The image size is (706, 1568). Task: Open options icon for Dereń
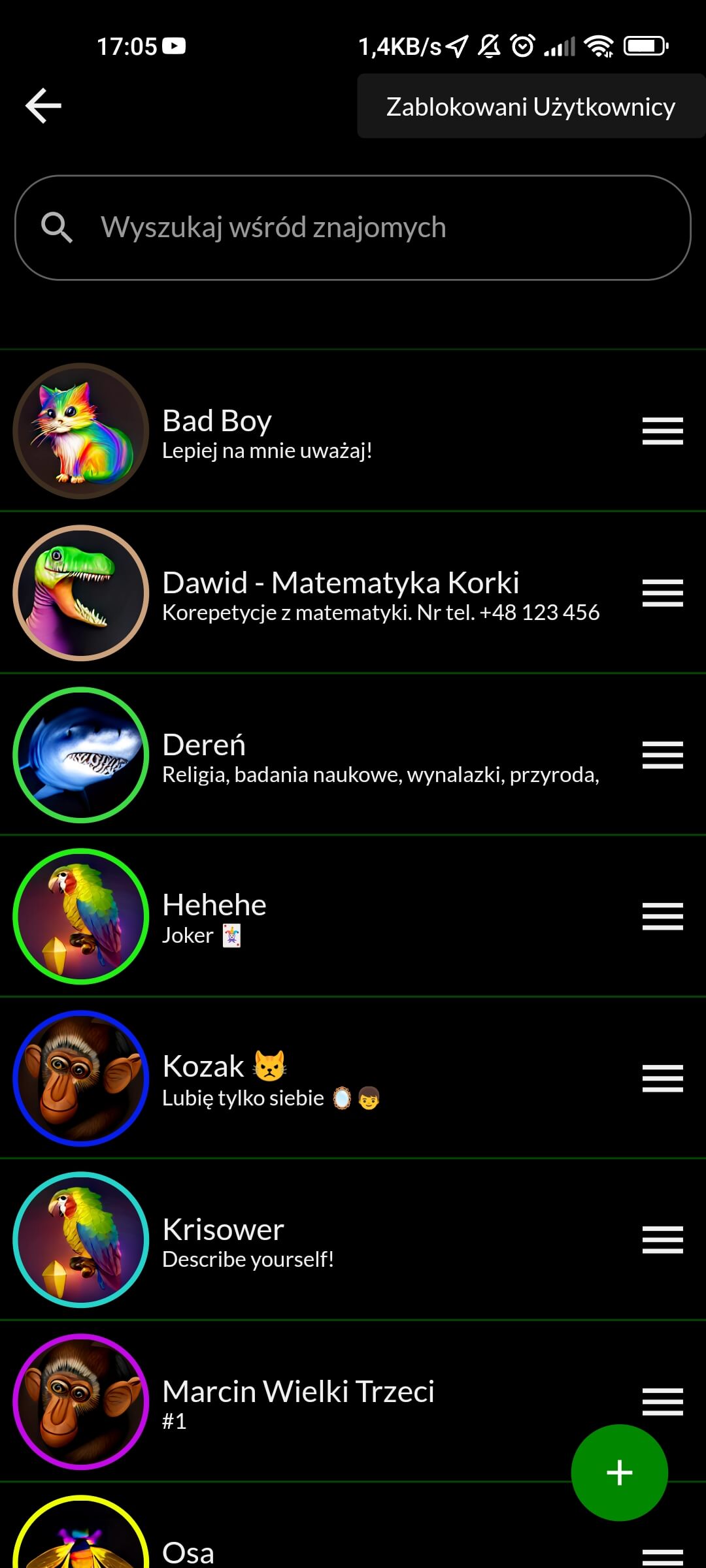tap(662, 755)
